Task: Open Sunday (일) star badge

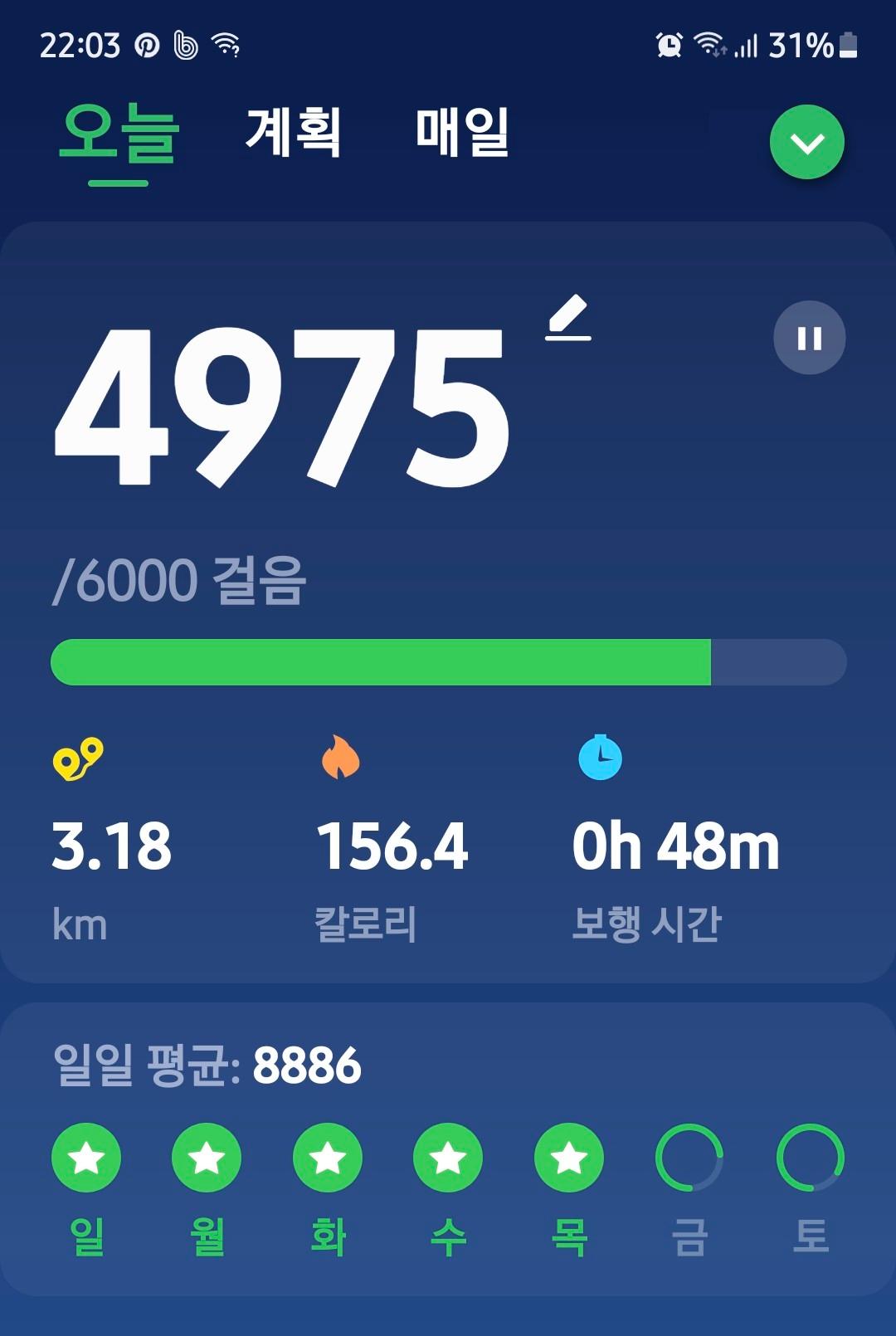Action: (86, 1158)
